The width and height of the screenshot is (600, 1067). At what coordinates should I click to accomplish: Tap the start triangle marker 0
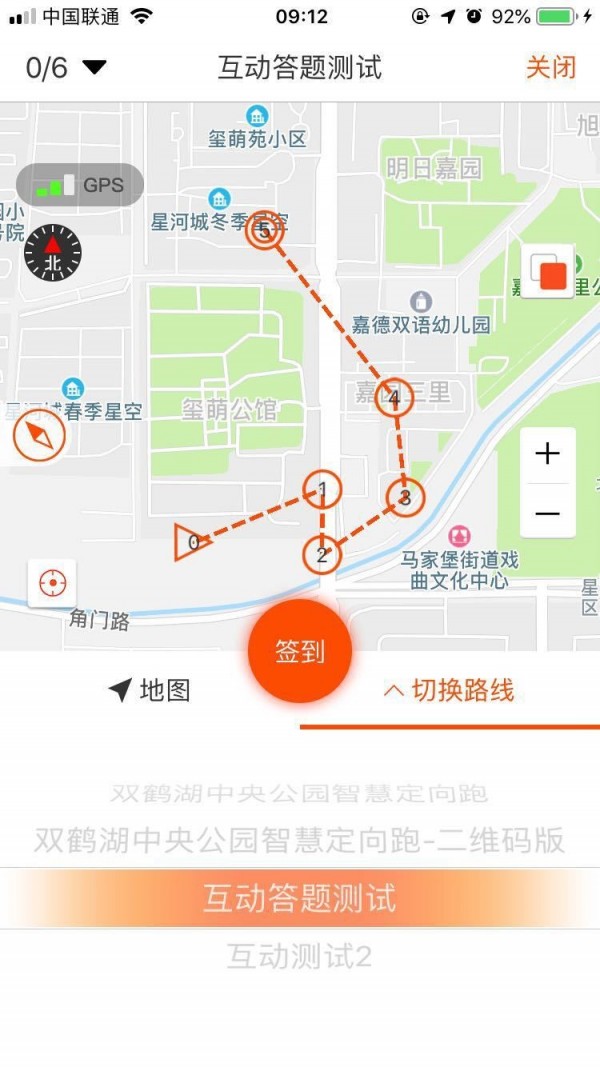[189, 542]
